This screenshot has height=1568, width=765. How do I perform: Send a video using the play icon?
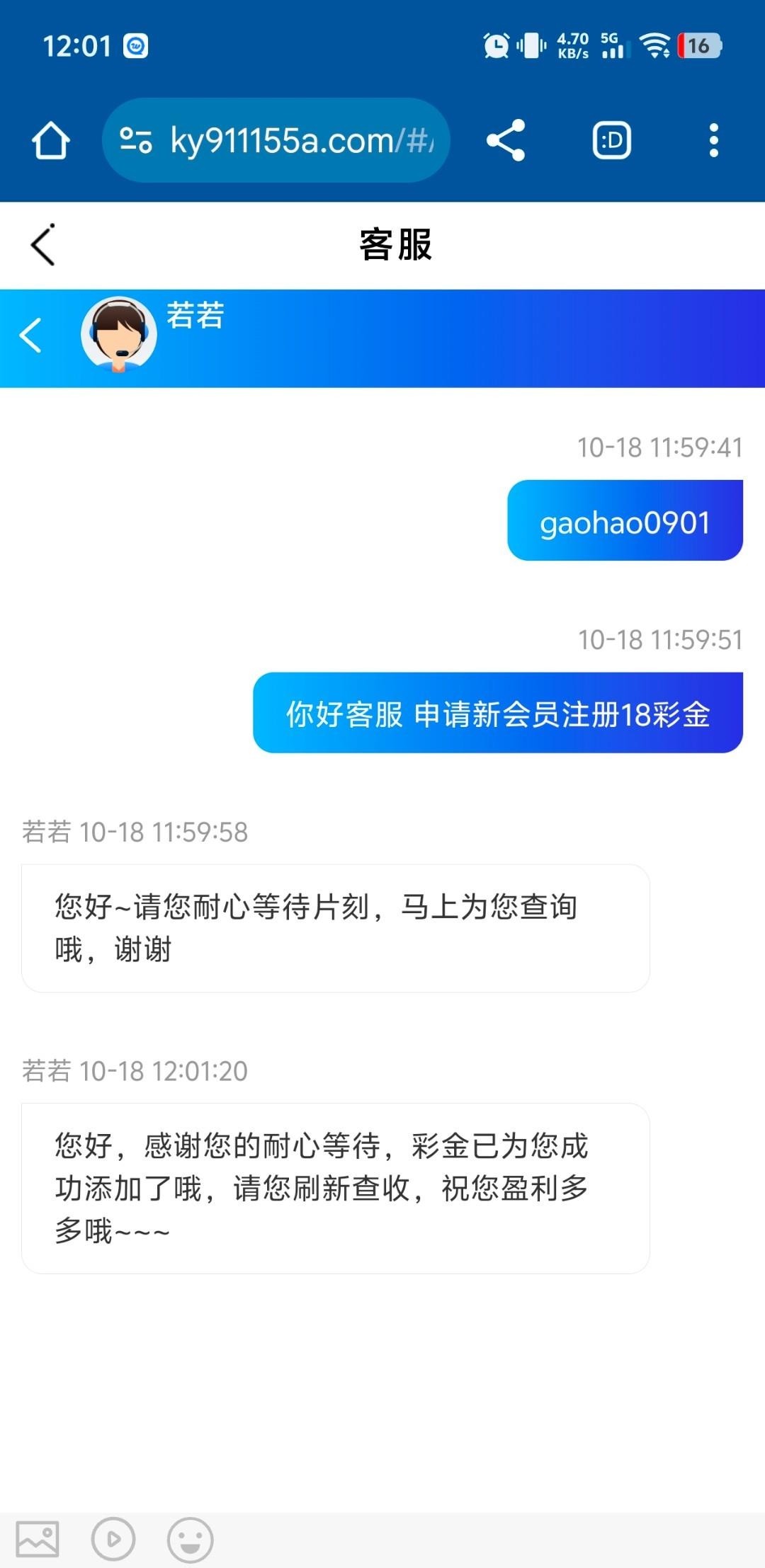[113, 1539]
